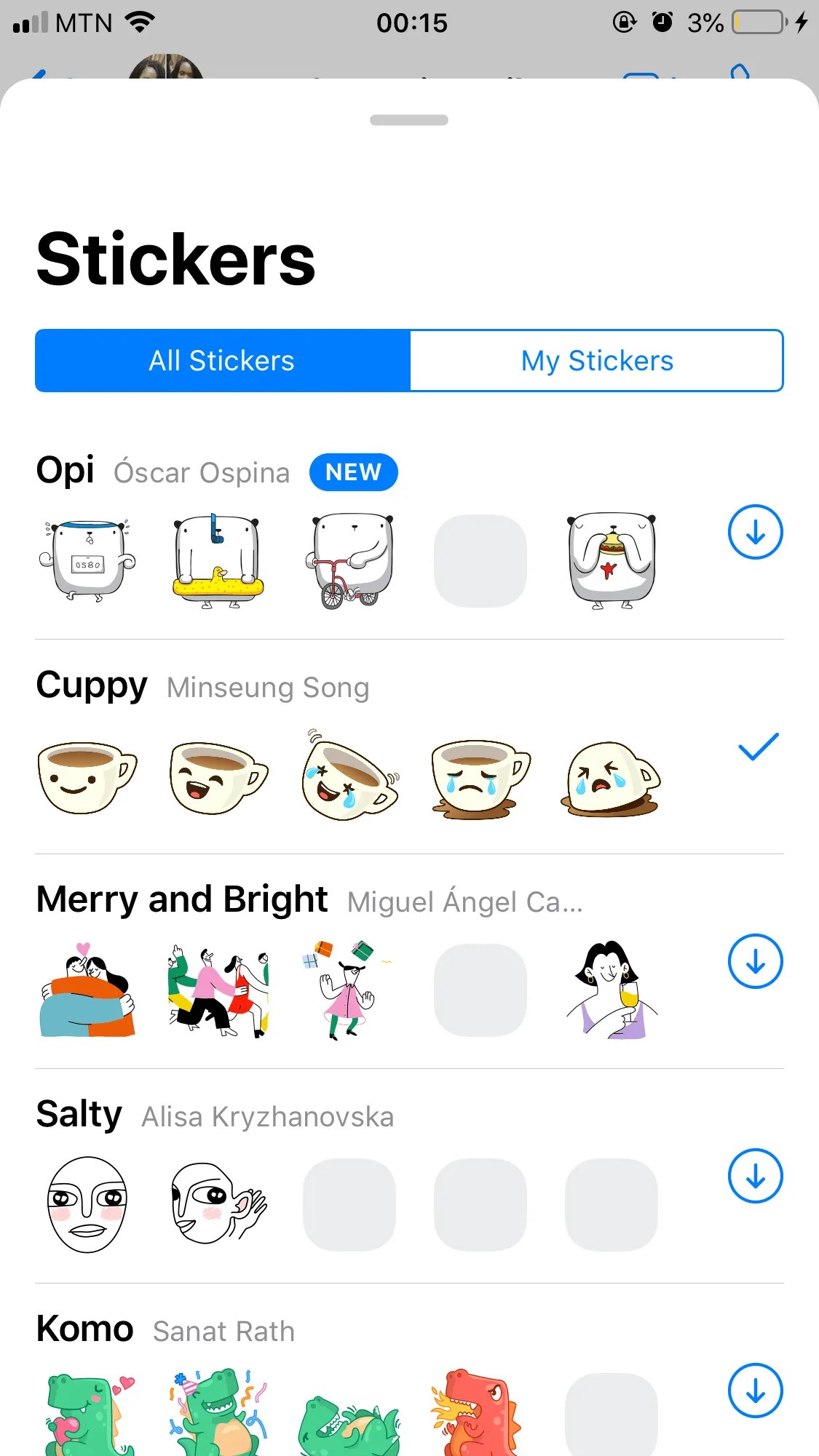Download the Opi sticker pack

755,533
